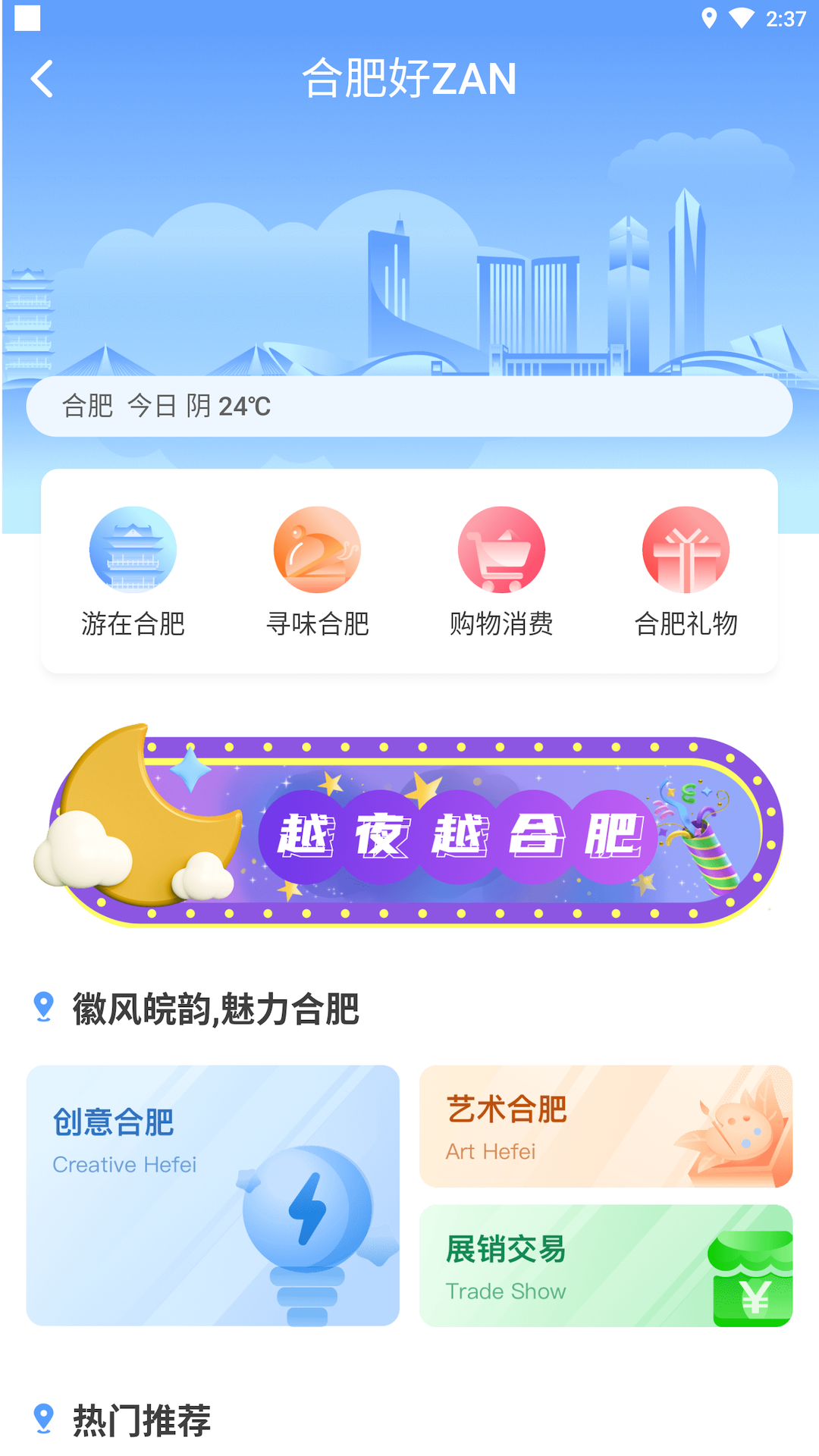
Task: Select the 购物消费 shopping cart icon
Action: click(501, 551)
